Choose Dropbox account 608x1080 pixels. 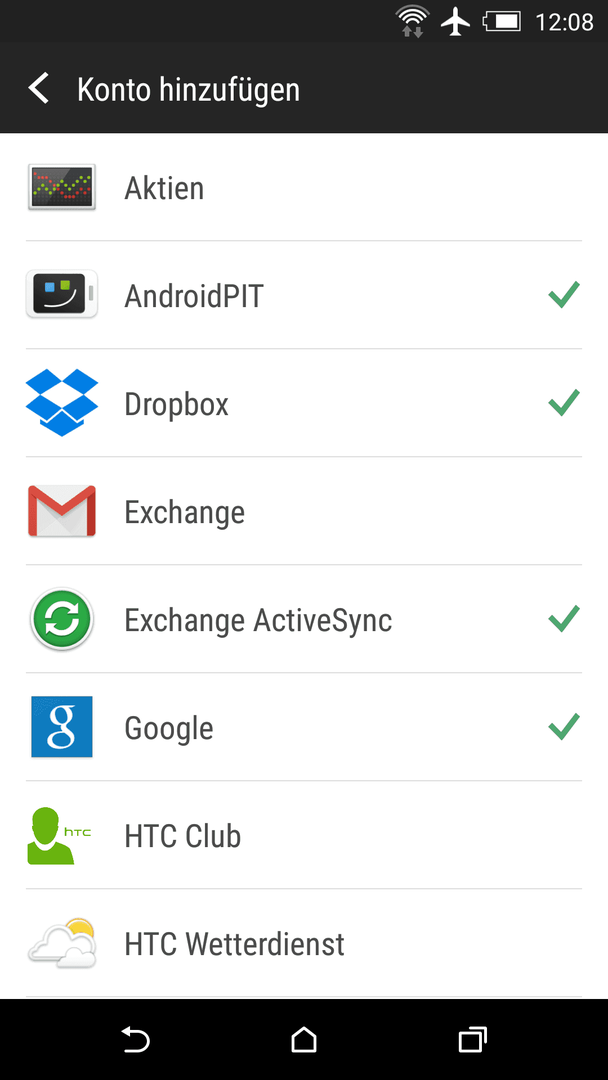coord(304,403)
